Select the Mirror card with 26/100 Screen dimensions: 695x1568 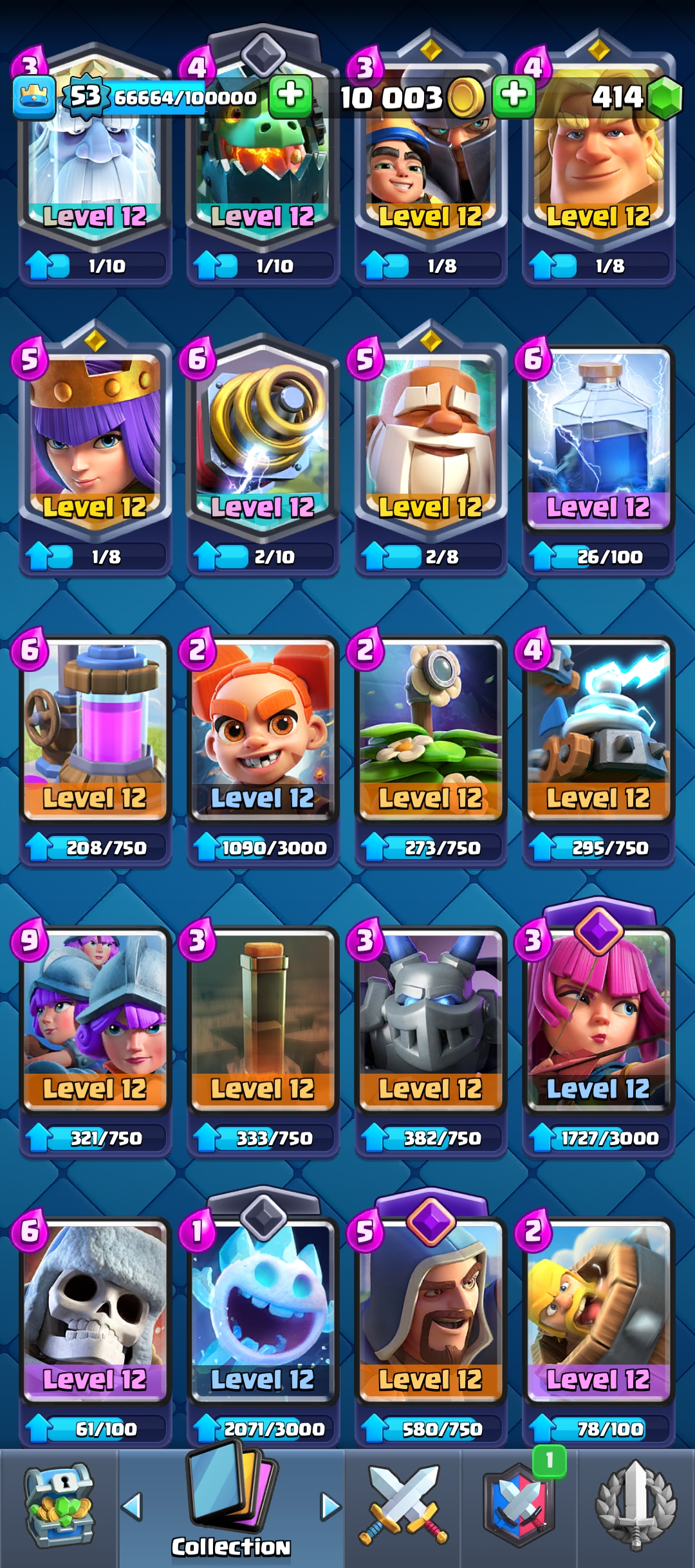(x=598, y=438)
